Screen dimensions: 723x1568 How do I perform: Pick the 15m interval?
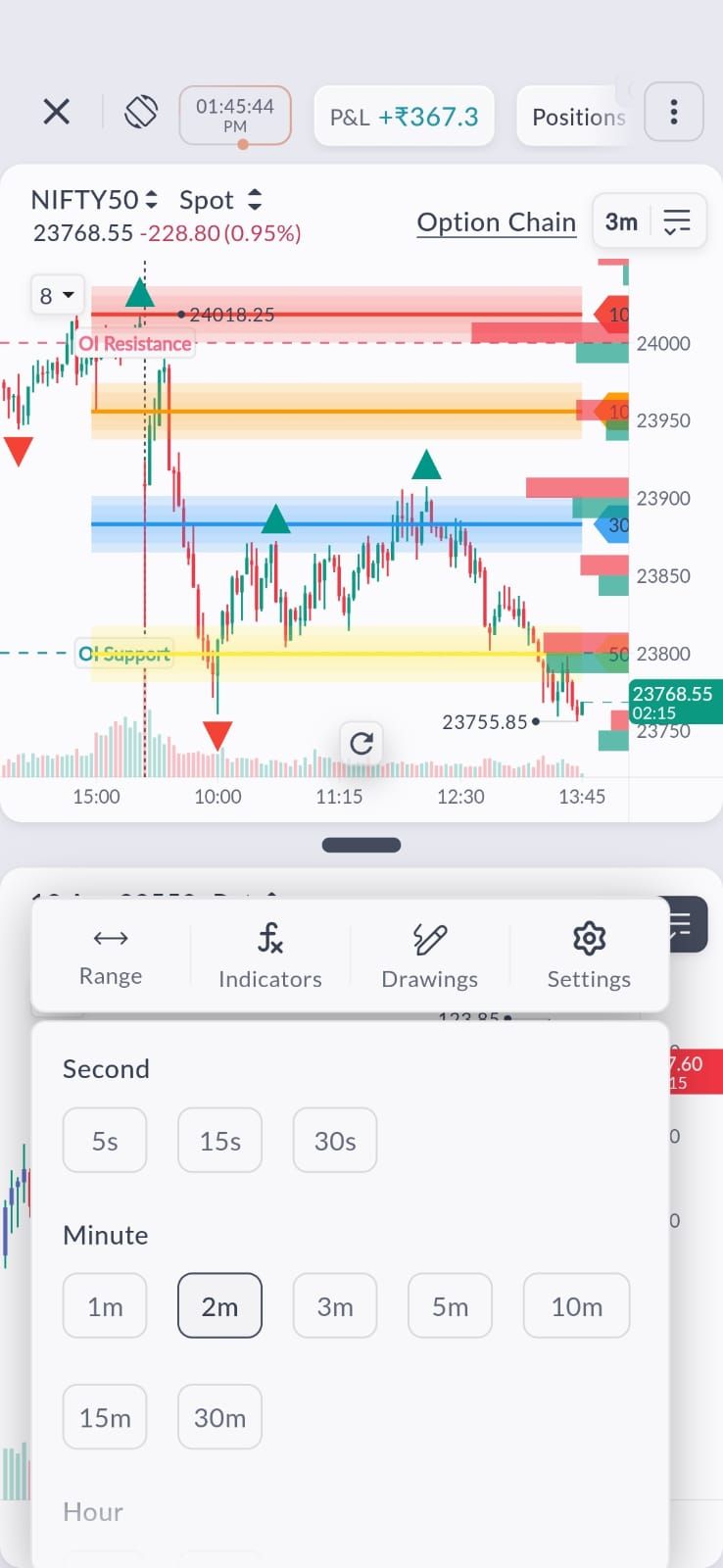pos(105,1417)
